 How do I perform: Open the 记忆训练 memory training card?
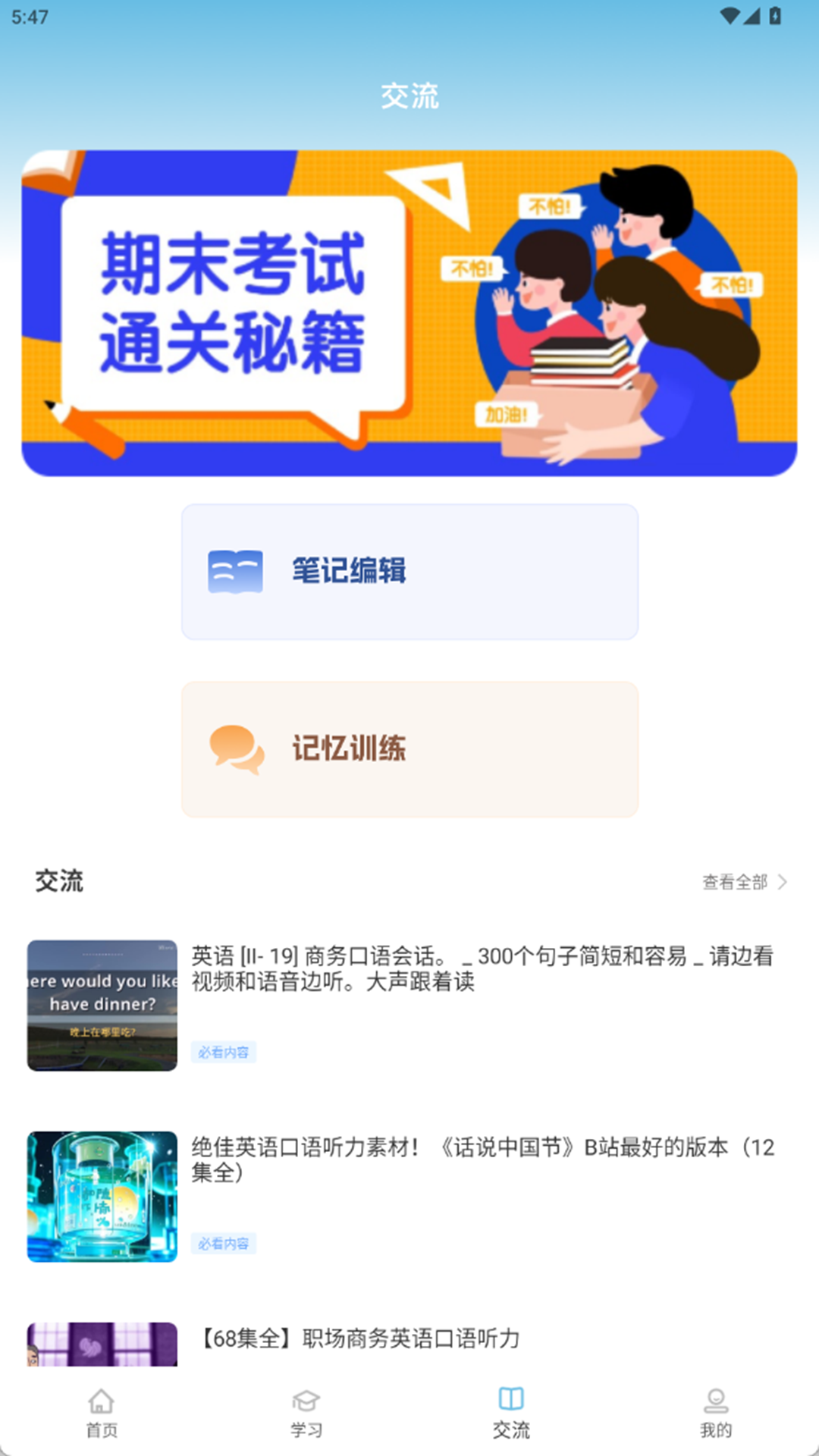coord(409,749)
